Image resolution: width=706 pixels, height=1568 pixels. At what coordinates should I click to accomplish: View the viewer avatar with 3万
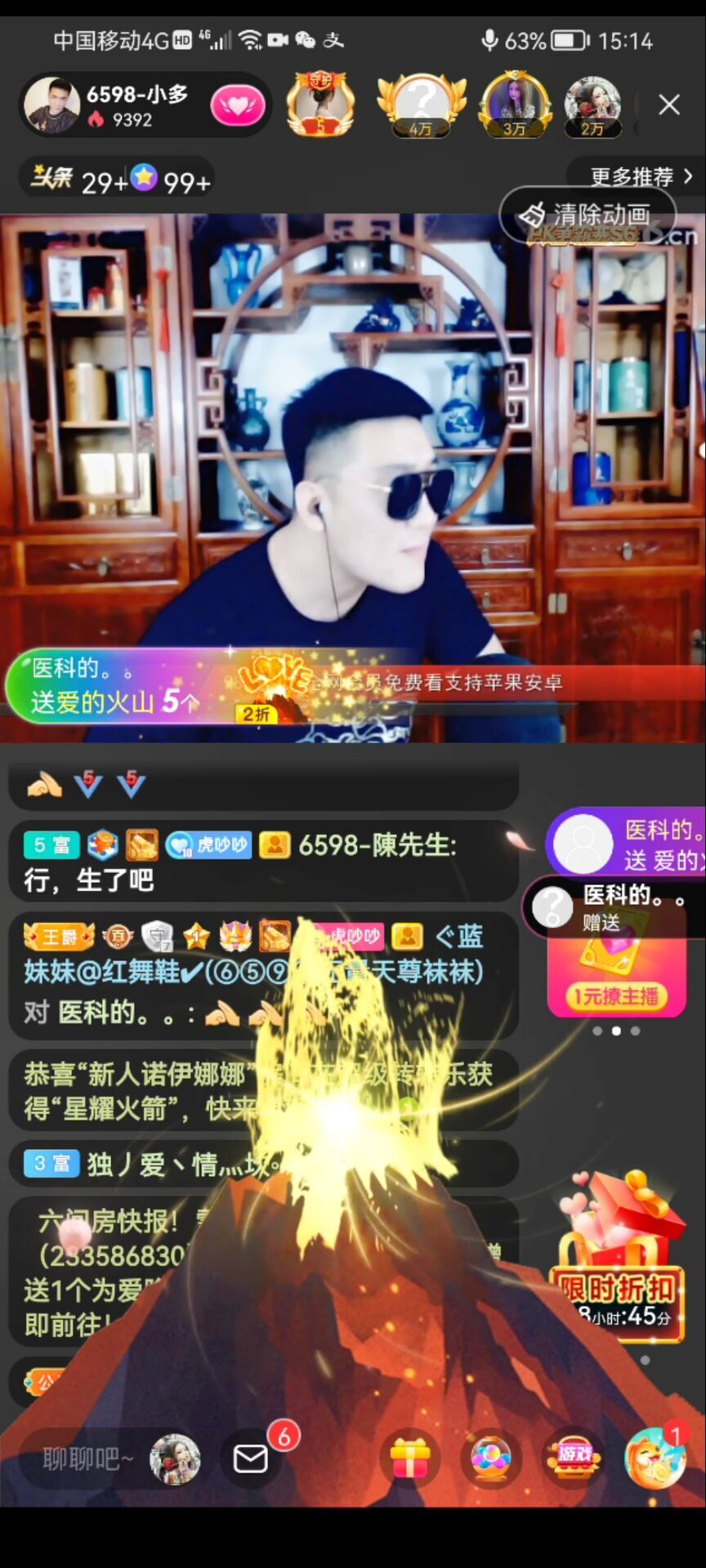coord(514,104)
